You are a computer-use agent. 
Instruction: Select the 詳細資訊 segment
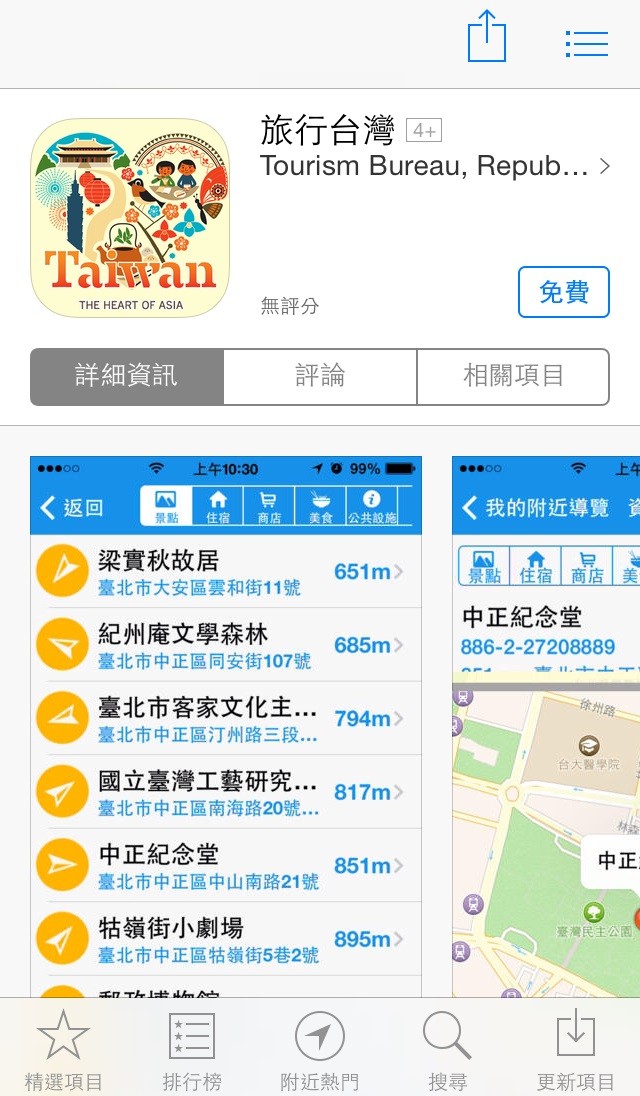click(x=127, y=376)
